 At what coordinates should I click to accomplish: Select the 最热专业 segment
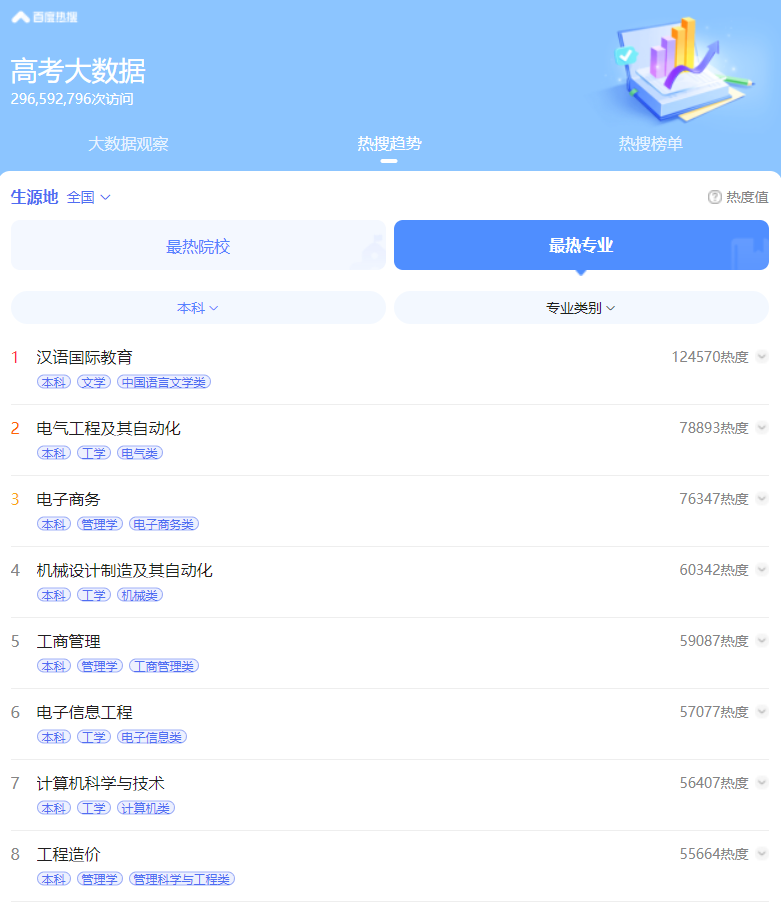[x=581, y=246]
